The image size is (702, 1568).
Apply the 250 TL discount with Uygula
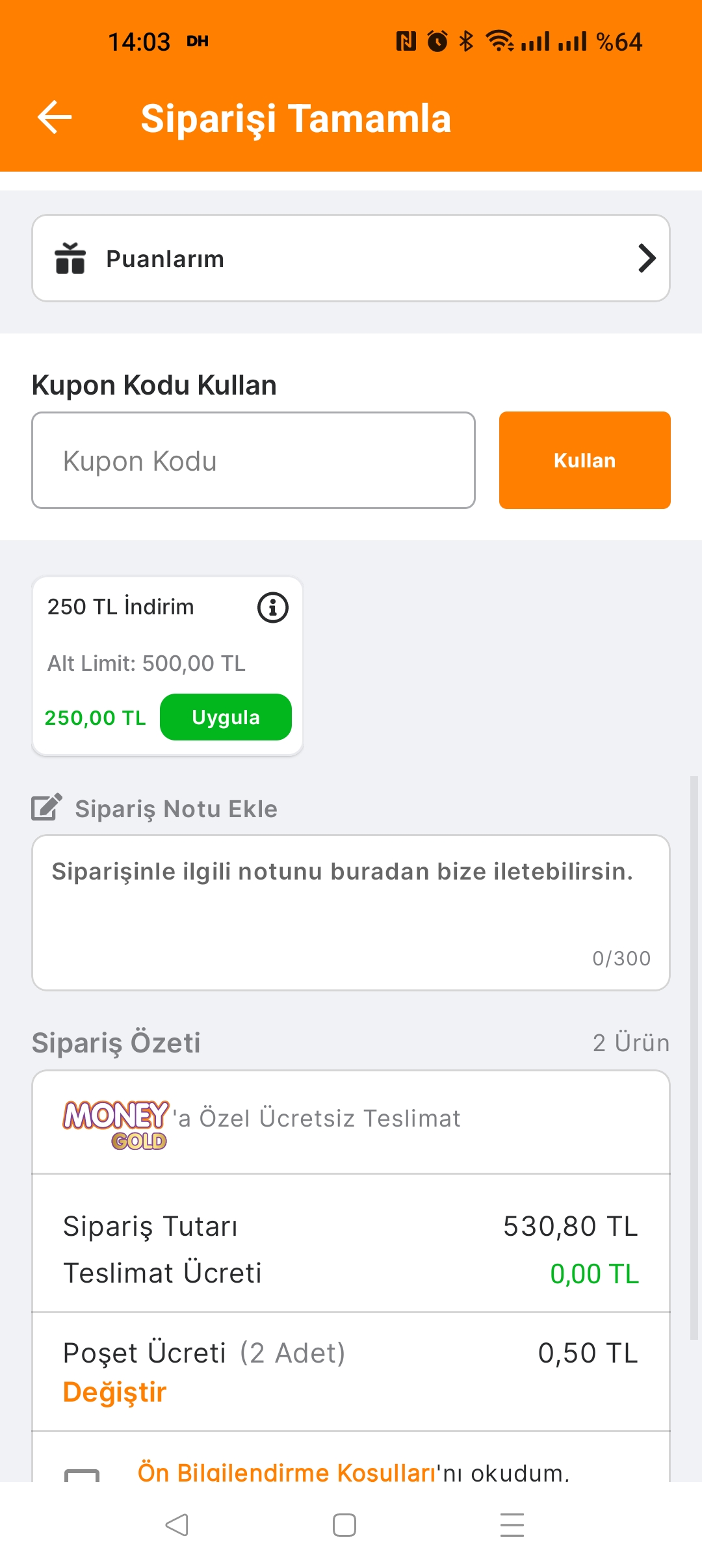(x=226, y=717)
